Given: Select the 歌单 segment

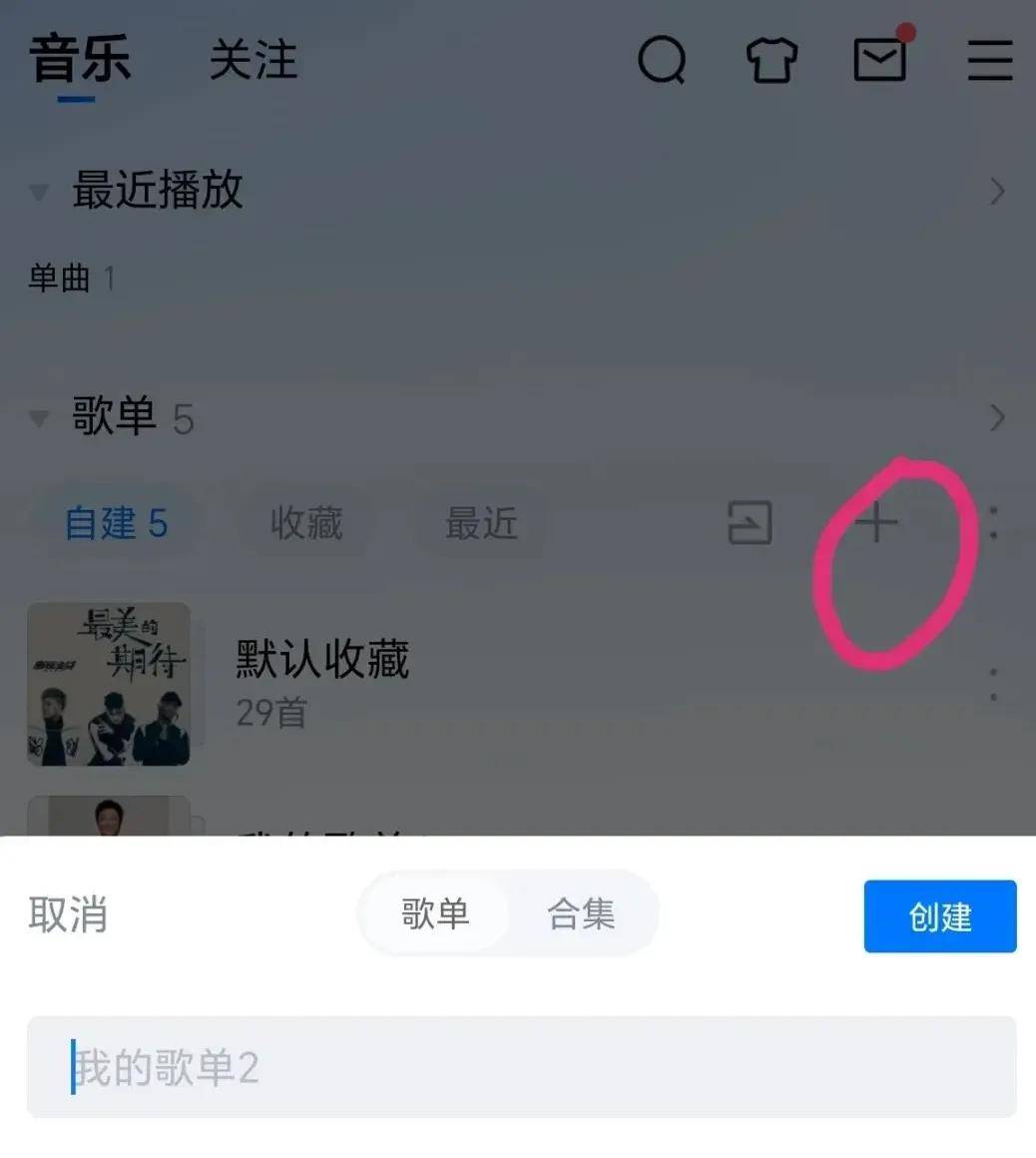Looking at the screenshot, I should click(435, 913).
